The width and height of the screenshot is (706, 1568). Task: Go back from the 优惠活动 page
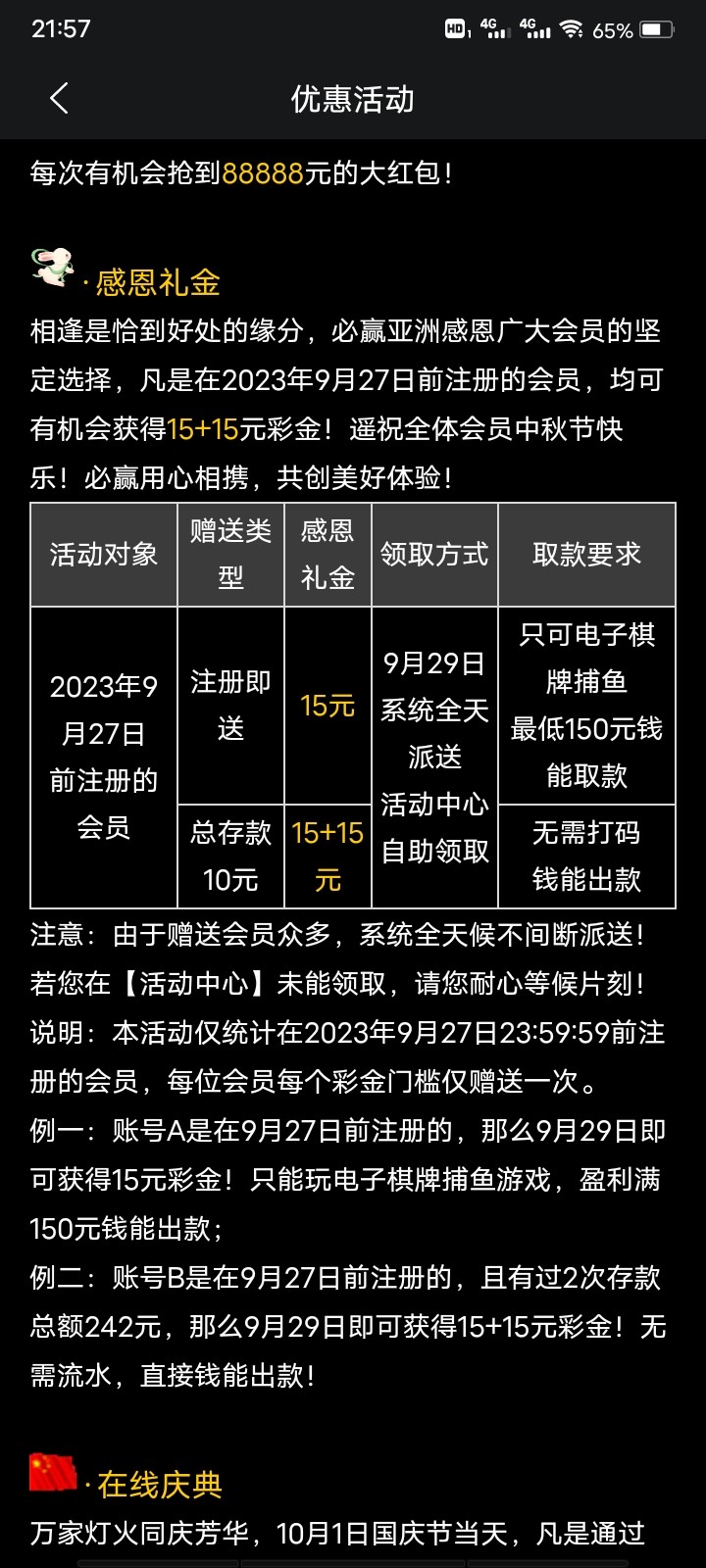point(59,98)
